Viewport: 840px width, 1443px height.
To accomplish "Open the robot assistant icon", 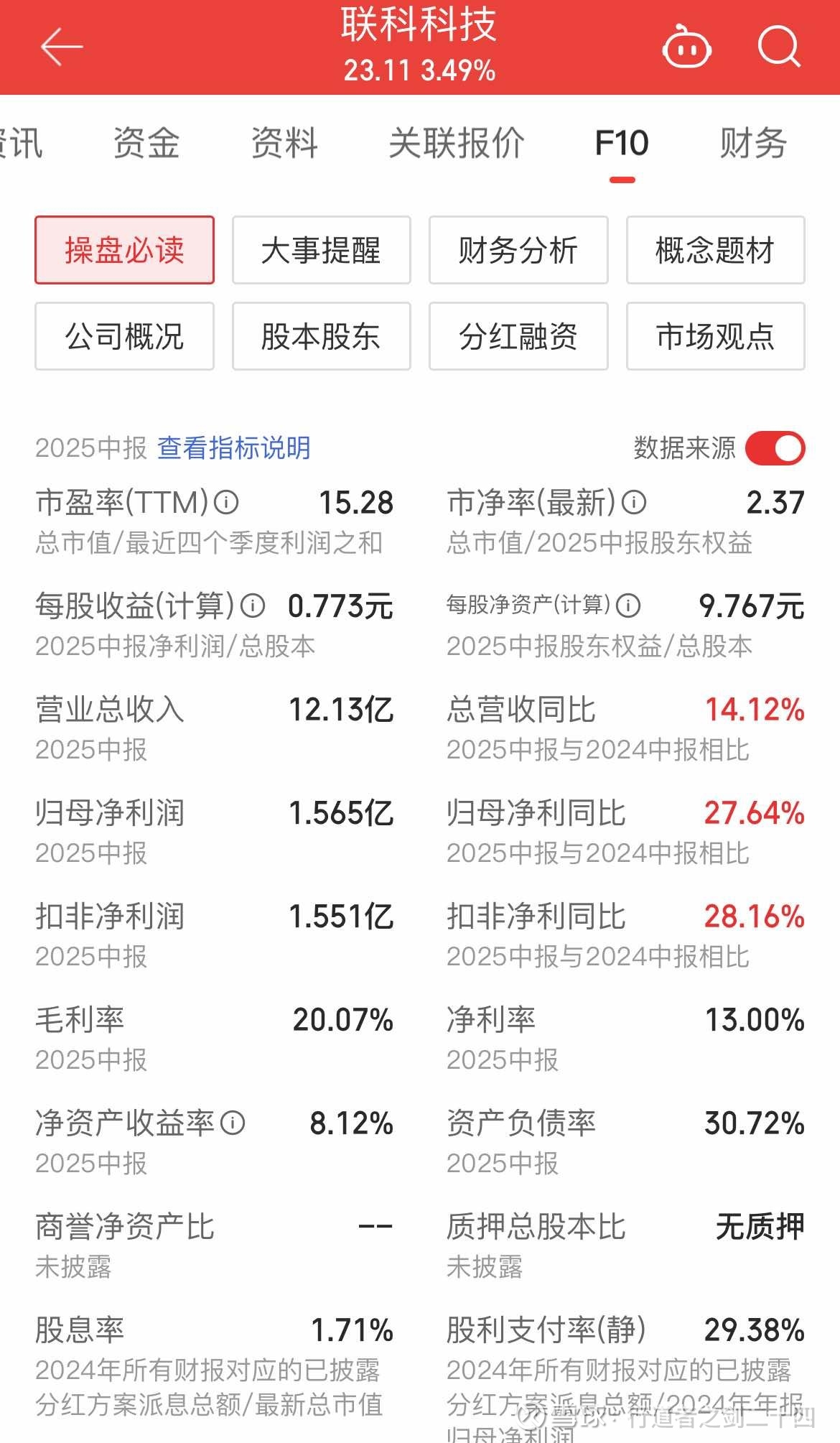I will coord(686,47).
